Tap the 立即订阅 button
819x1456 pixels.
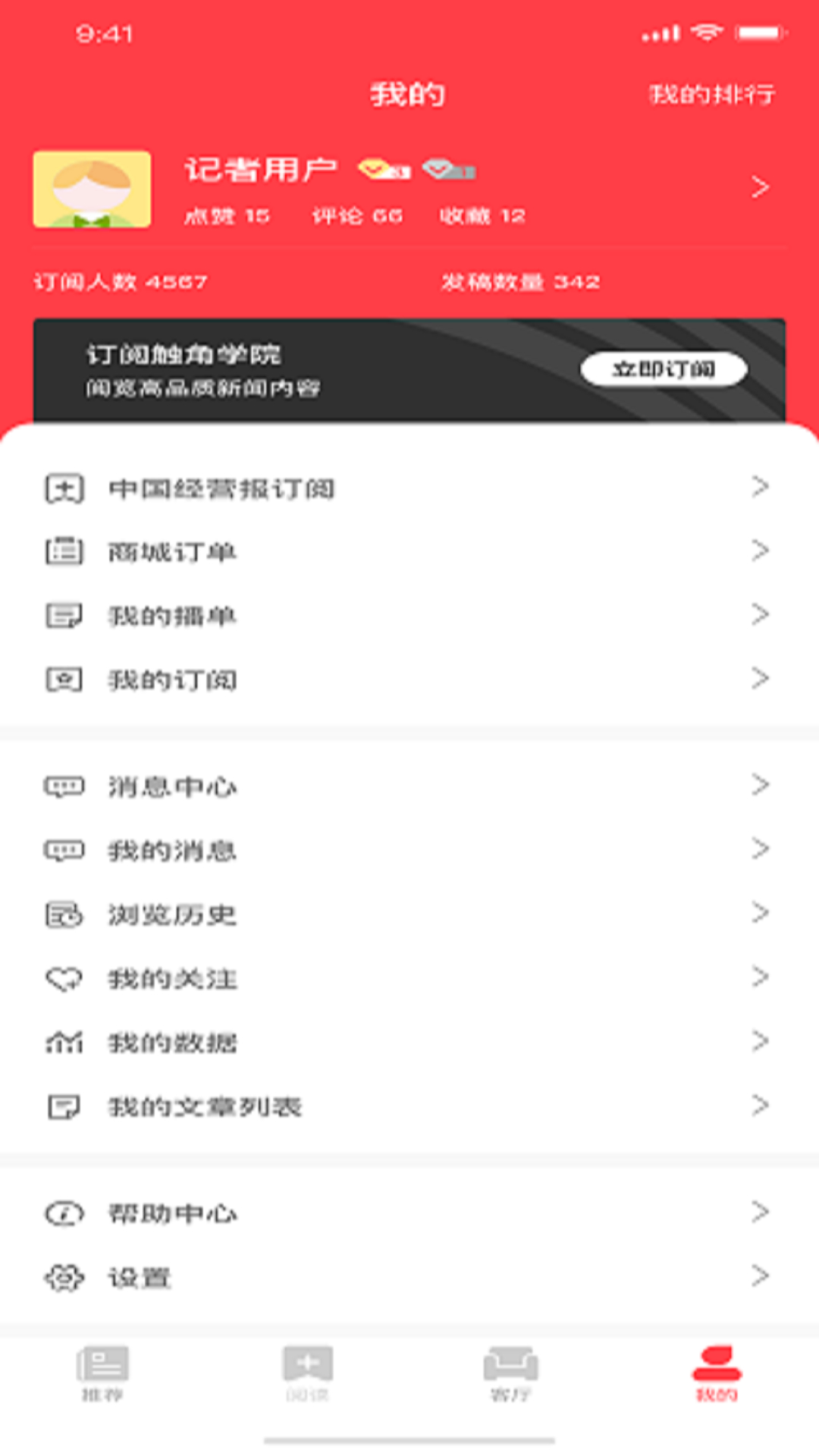pyautogui.click(x=664, y=369)
